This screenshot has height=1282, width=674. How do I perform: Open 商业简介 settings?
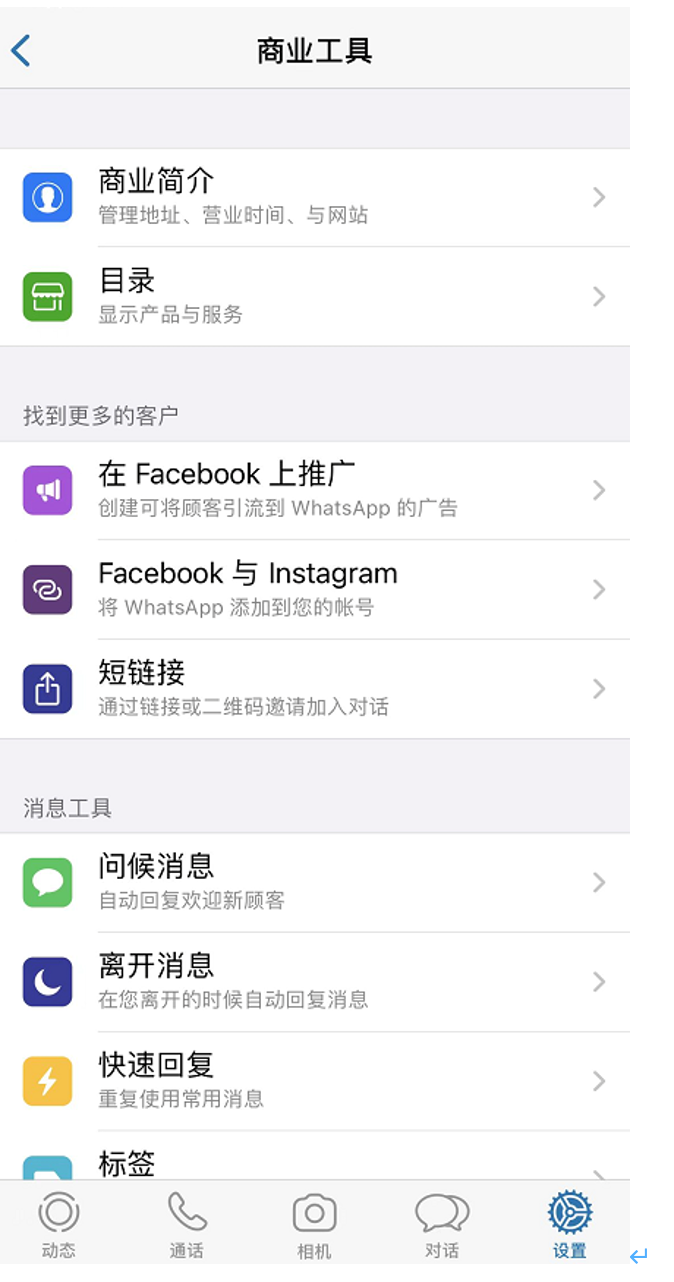tap(315, 197)
